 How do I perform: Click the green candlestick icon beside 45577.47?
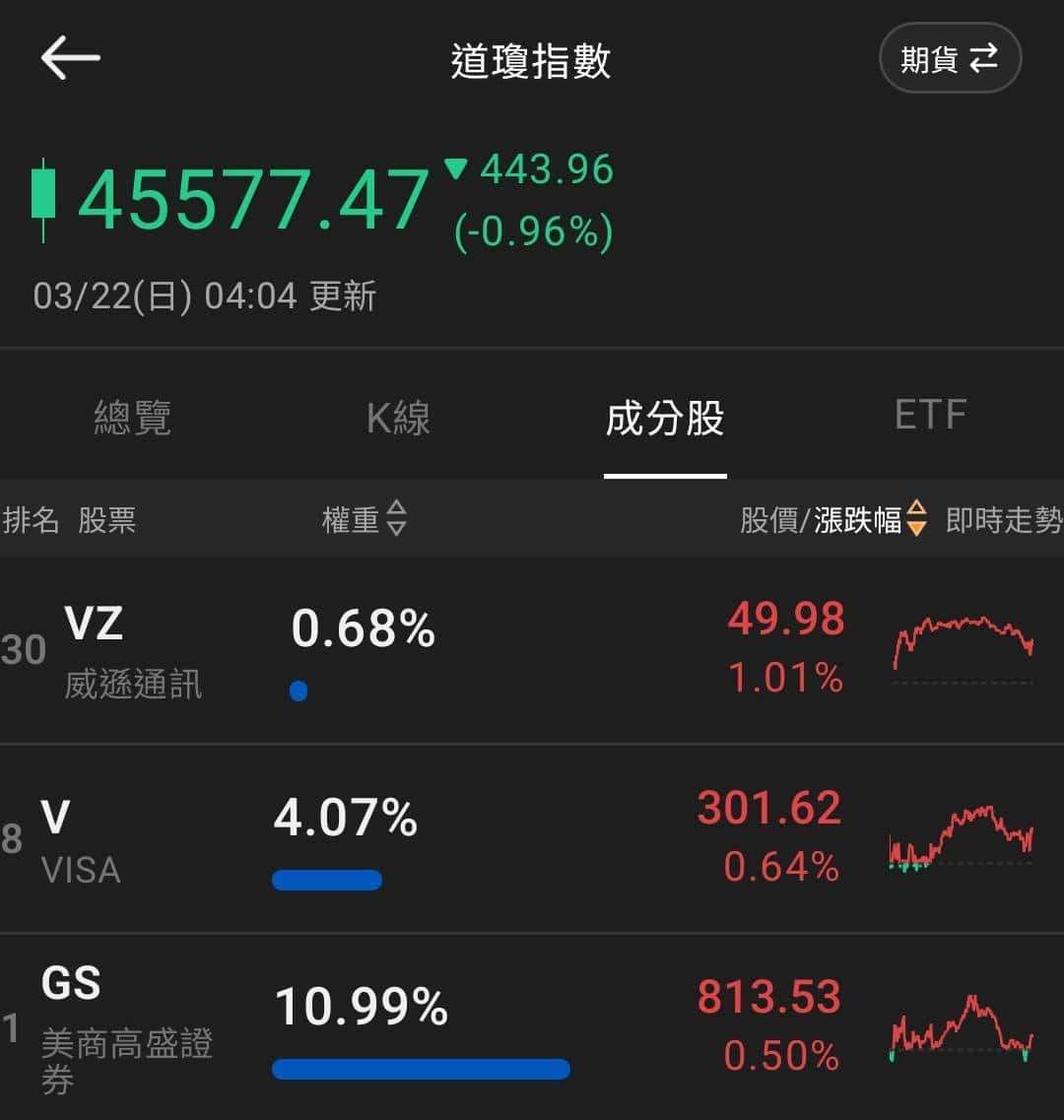41,201
